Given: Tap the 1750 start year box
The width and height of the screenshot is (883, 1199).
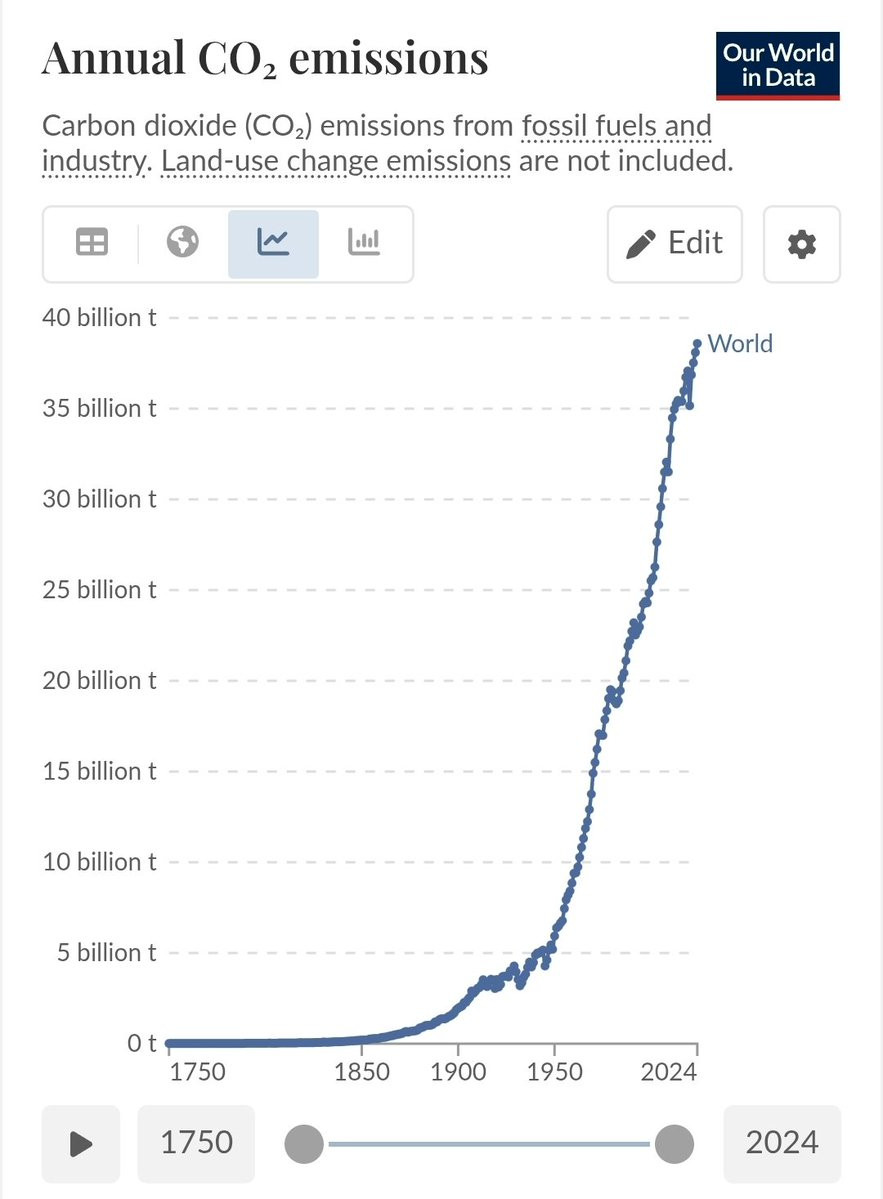Looking at the screenshot, I should [x=196, y=1143].
